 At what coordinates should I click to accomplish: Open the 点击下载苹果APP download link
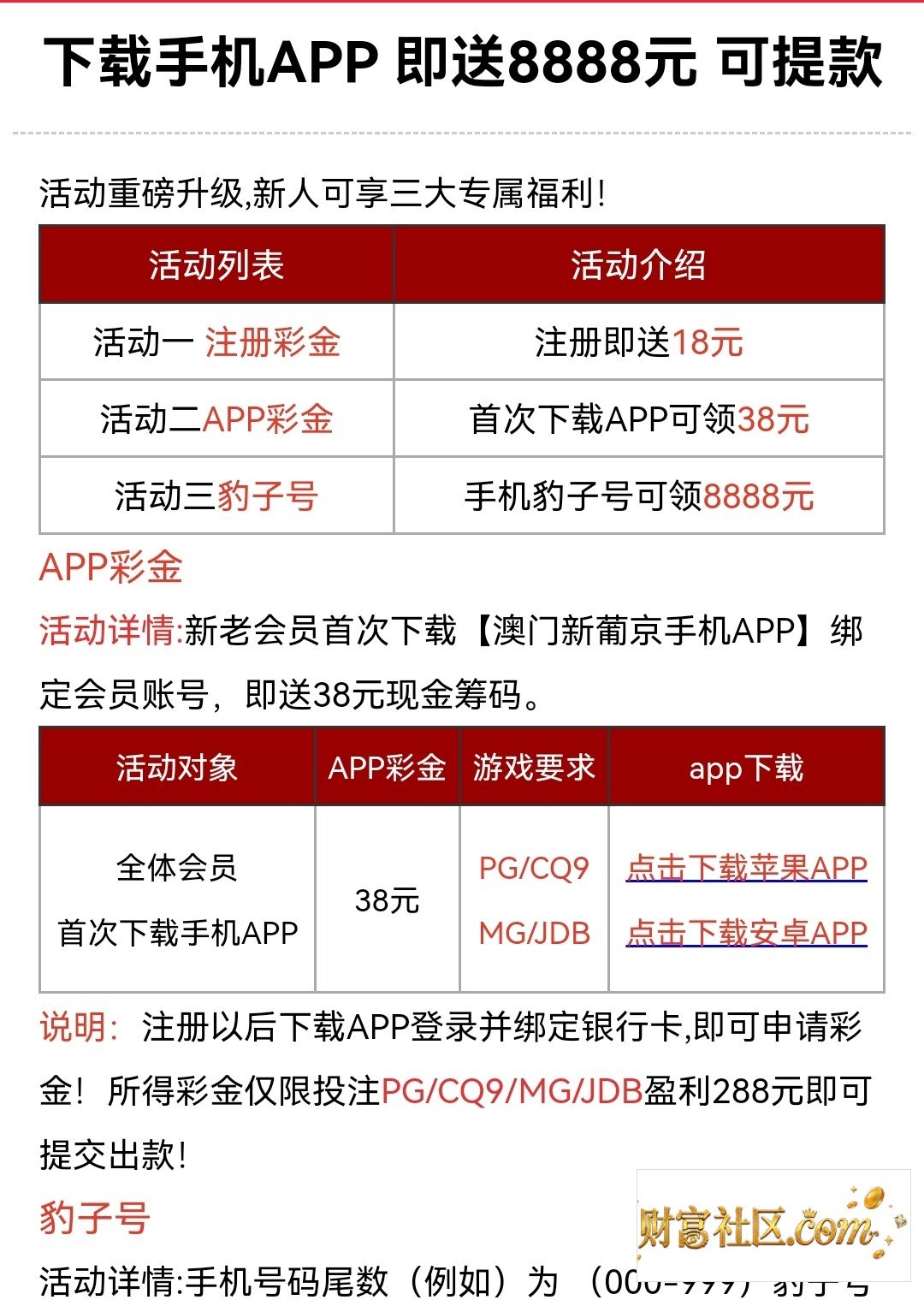[746, 868]
